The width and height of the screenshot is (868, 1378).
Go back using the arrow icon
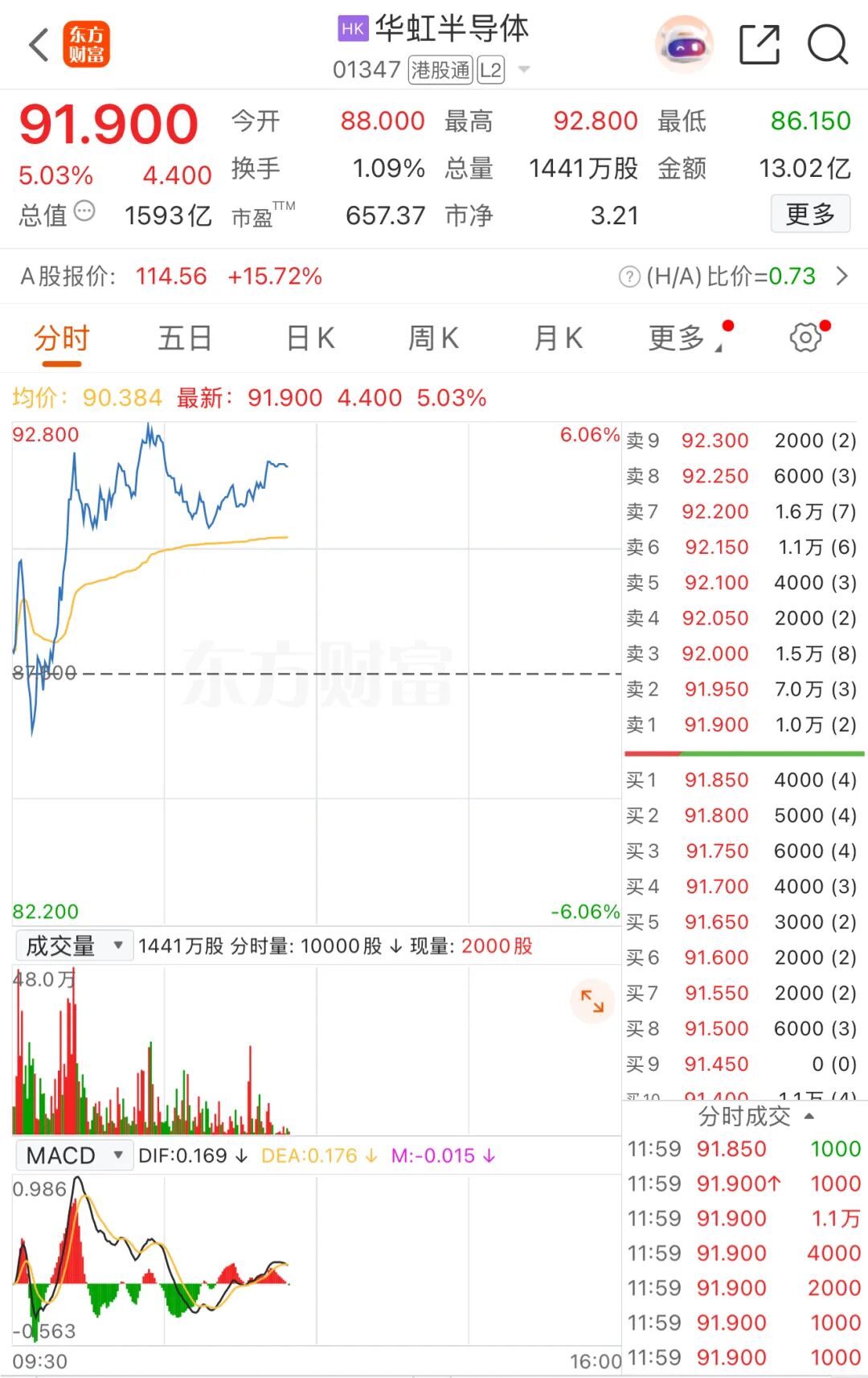pos(39,44)
